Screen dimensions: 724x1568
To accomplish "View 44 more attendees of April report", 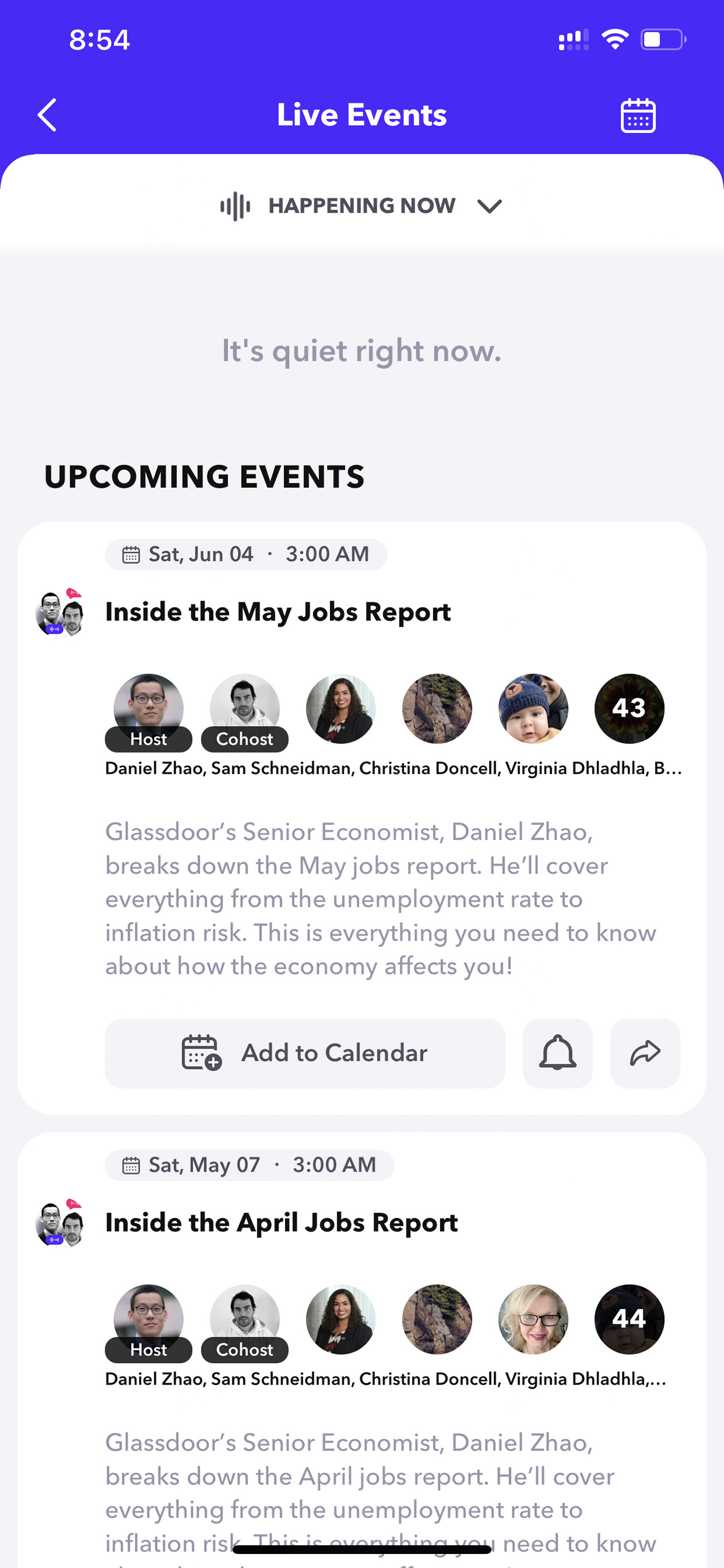I will tap(629, 1319).
